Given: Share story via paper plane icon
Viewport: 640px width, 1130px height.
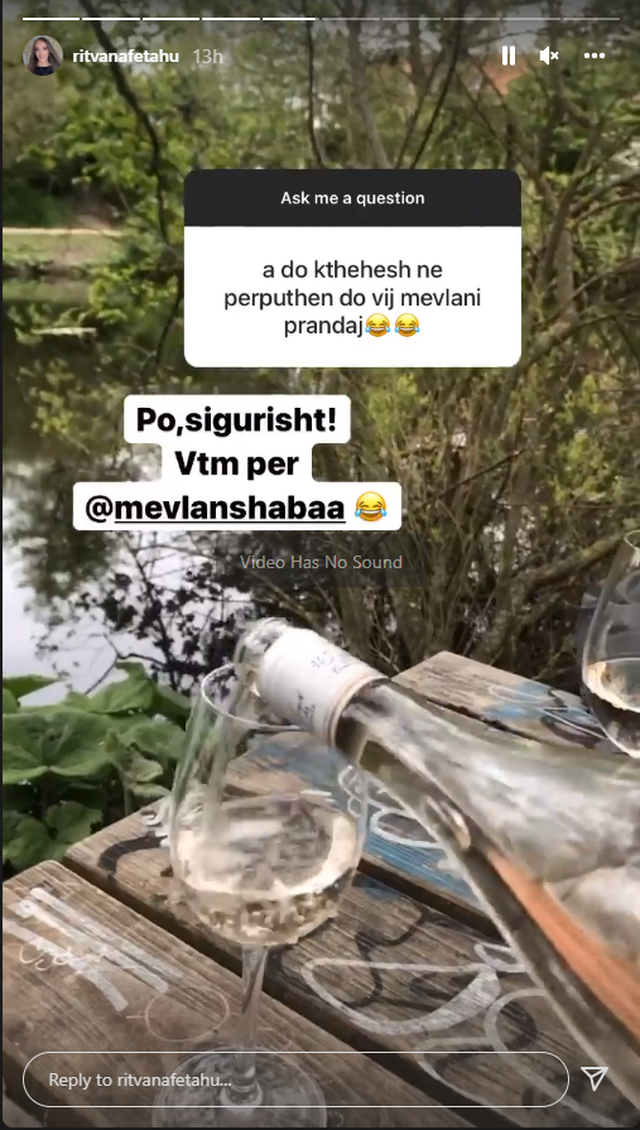Looking at the screenshot, I should 595,1077.
